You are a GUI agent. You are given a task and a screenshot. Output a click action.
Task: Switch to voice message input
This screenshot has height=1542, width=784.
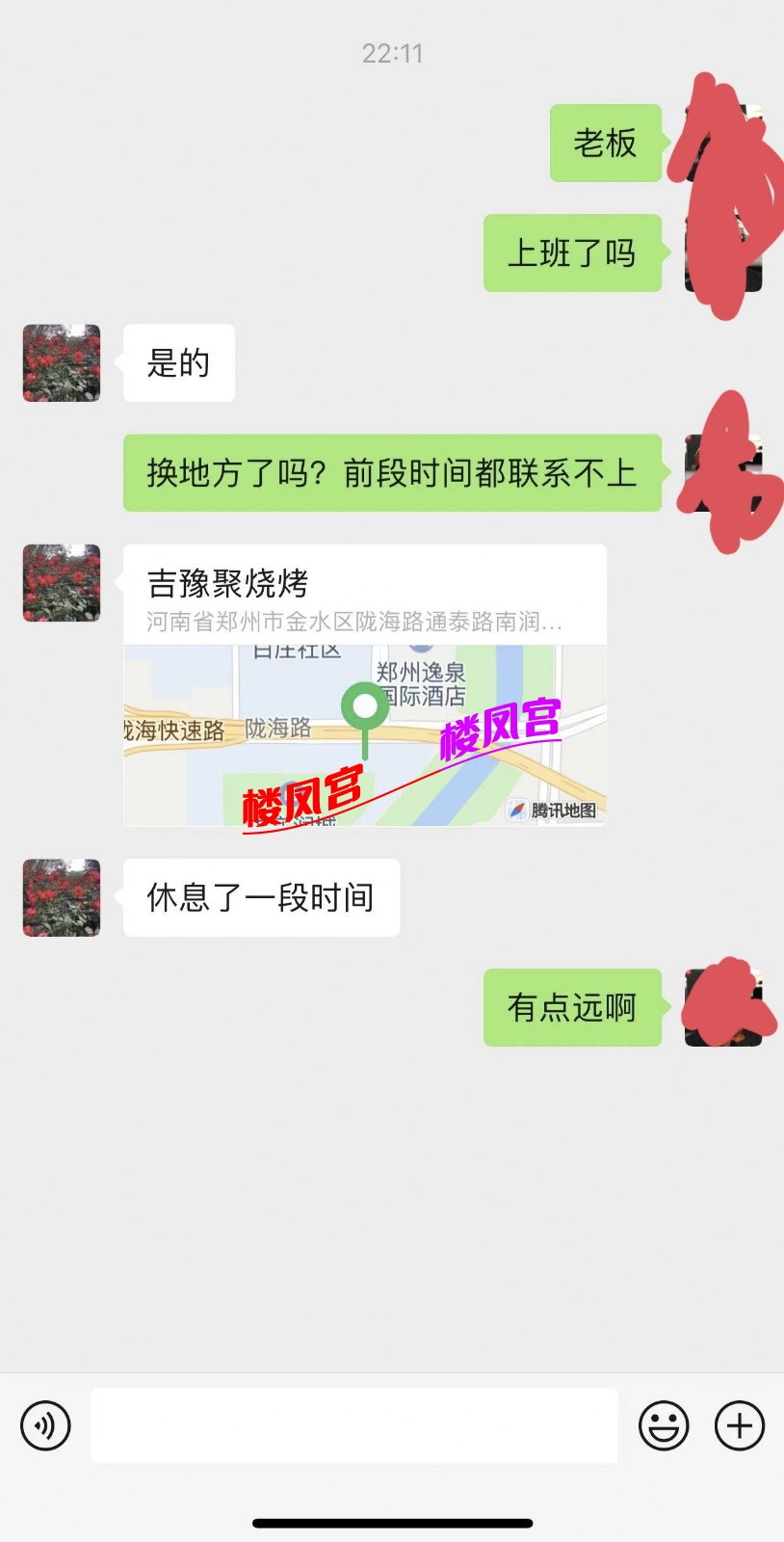45,1425
